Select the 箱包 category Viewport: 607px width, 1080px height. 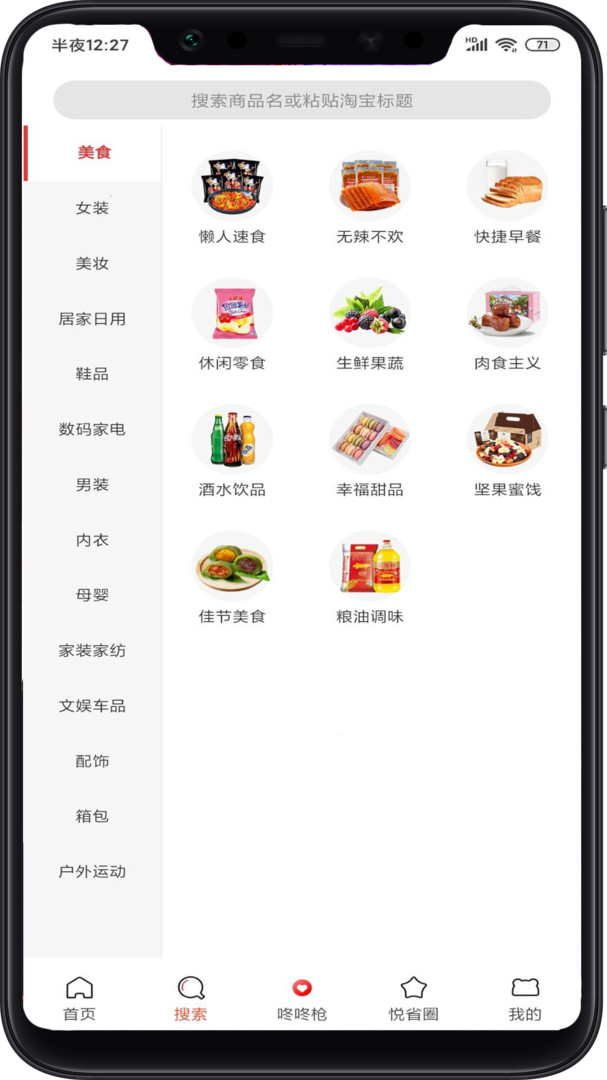[92, 816]
